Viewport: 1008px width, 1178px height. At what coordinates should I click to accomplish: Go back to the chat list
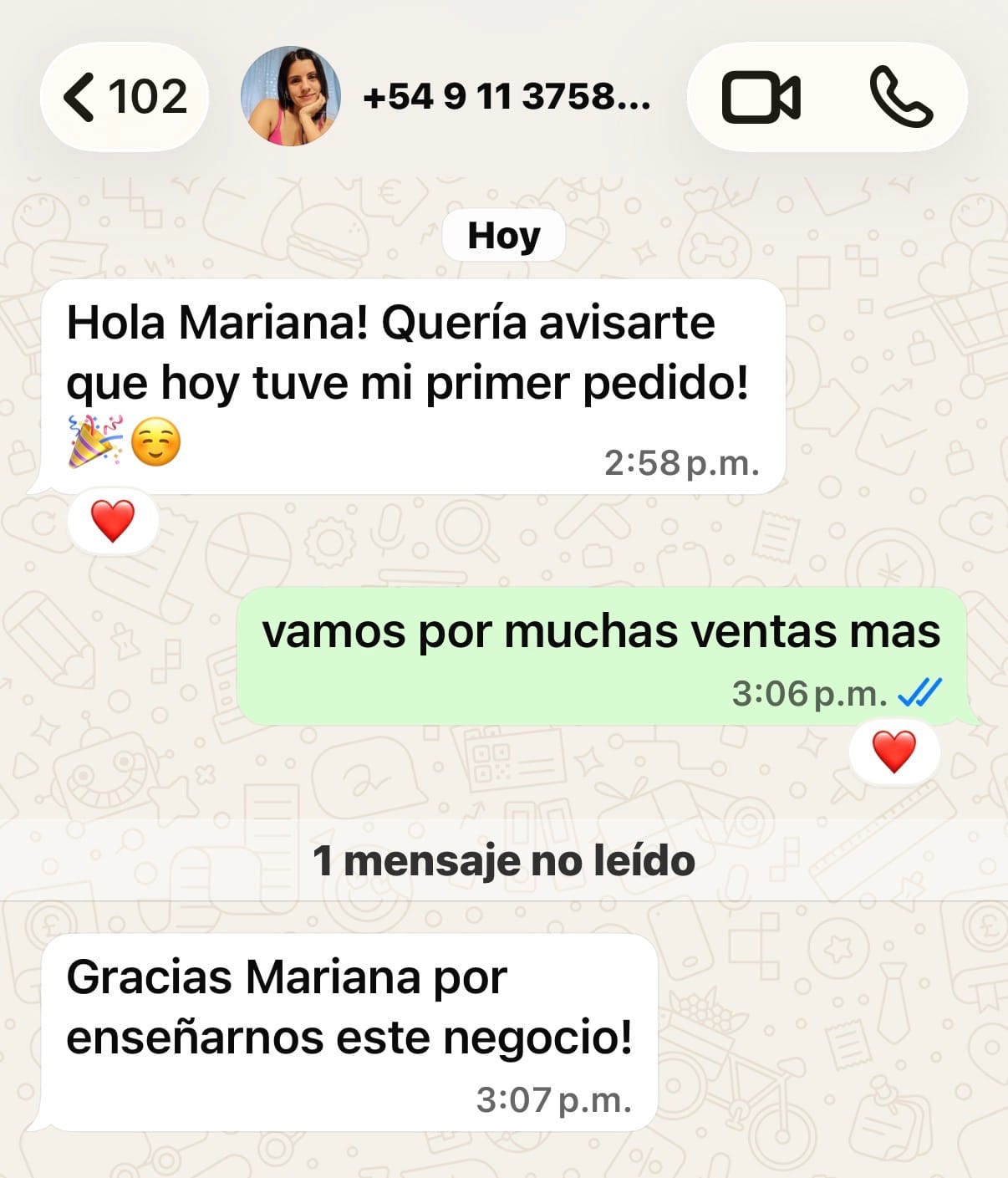pos(124,96)
